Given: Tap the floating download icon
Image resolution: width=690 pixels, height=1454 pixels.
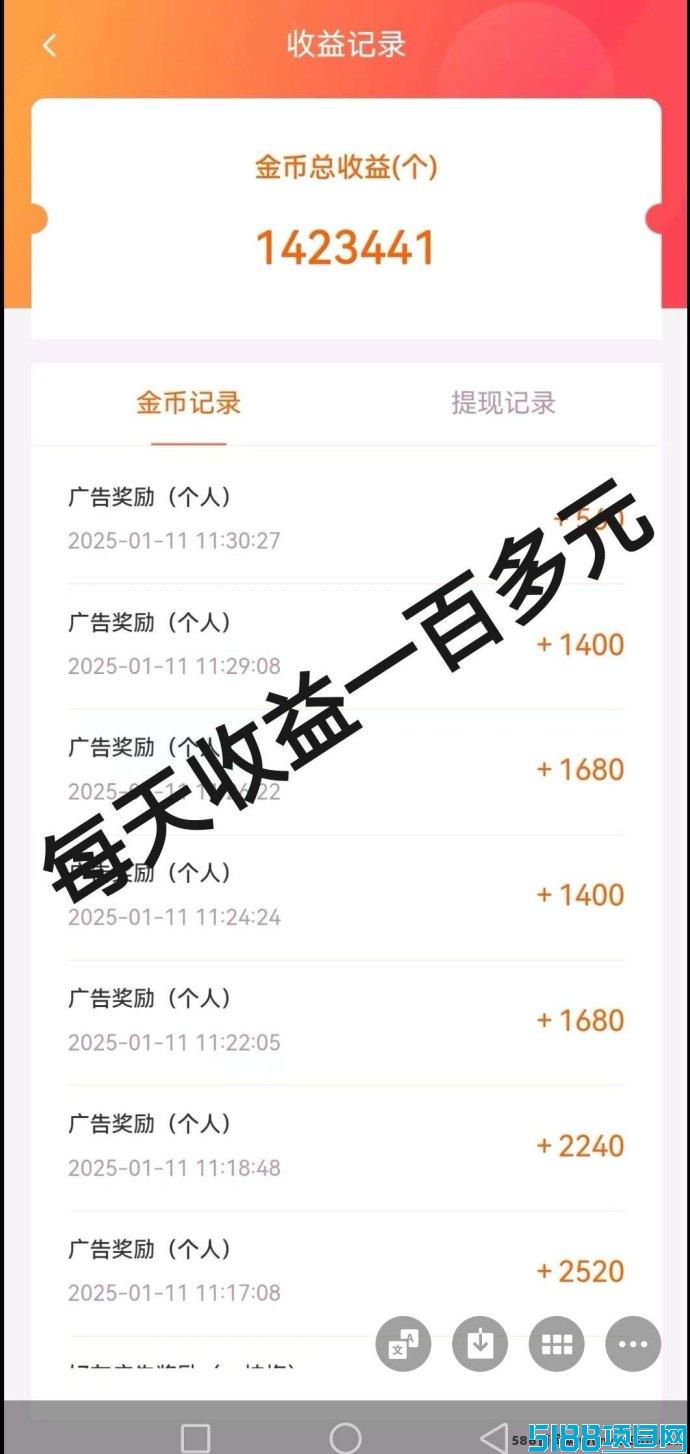Looking at the screenshot, I should pos(480,1344).
